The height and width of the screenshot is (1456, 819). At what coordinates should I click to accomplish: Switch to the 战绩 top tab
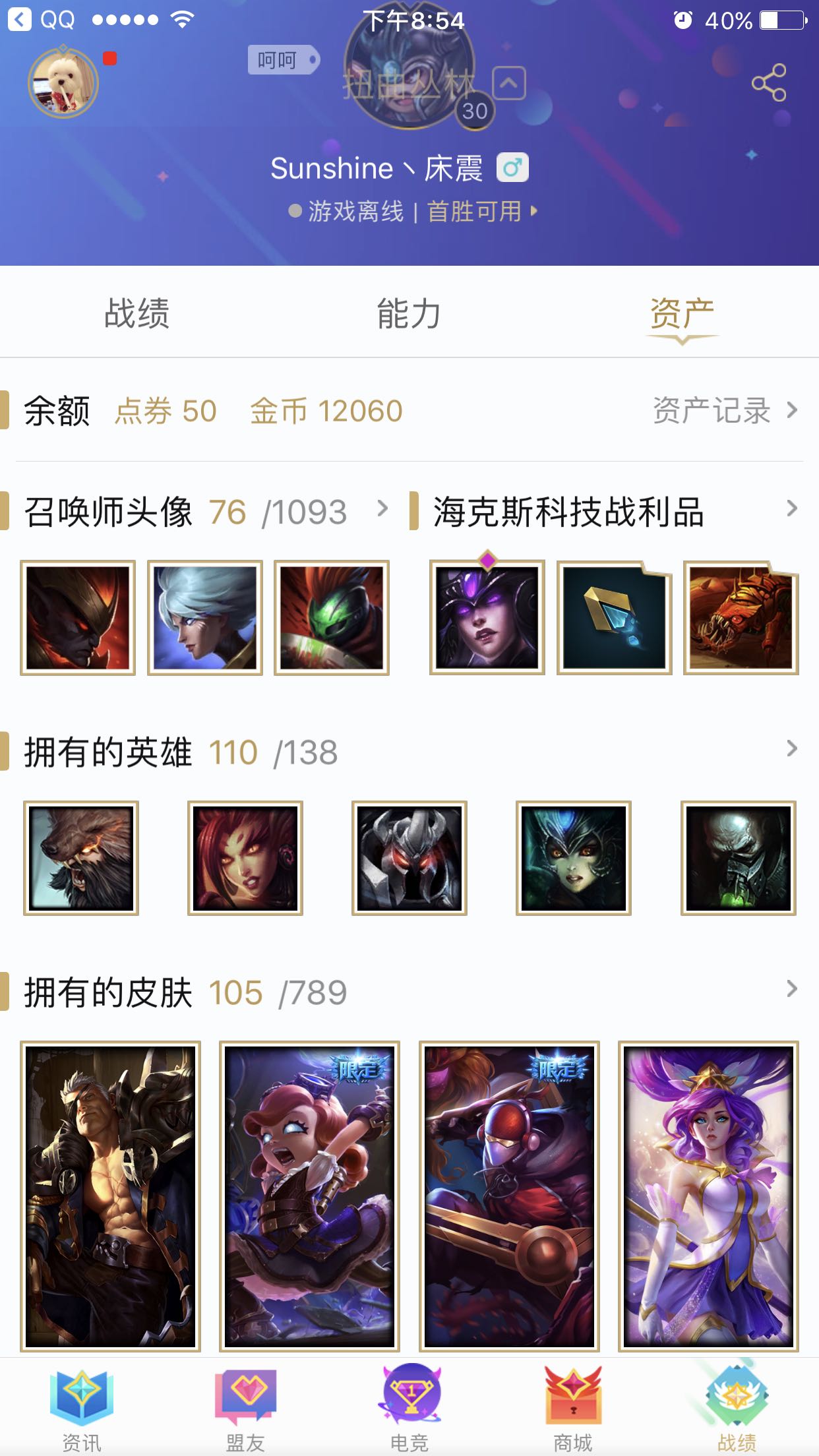(136, 313)
